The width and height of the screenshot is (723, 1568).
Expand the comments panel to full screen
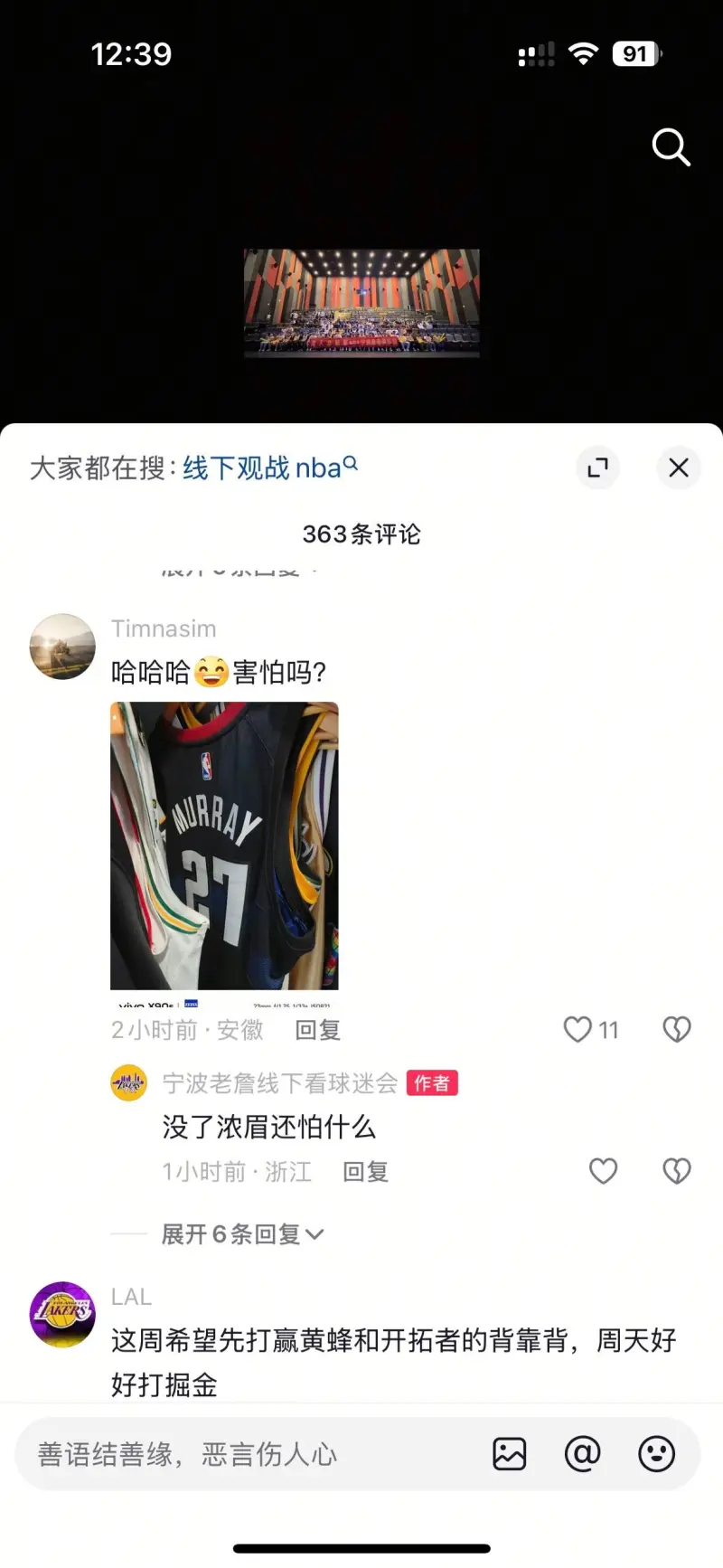597,468
